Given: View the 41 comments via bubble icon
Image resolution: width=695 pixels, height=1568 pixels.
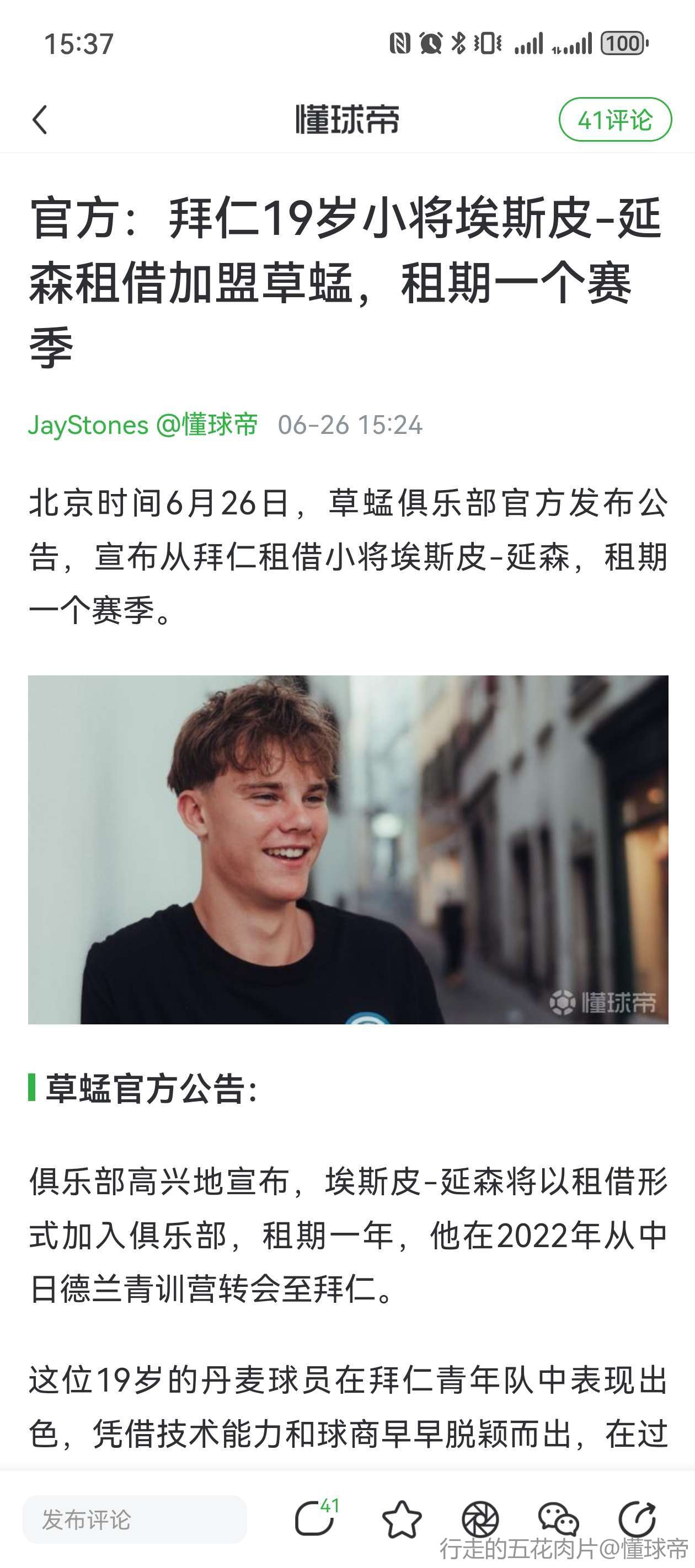Looking at the screenshot, I should [316, 1518].
